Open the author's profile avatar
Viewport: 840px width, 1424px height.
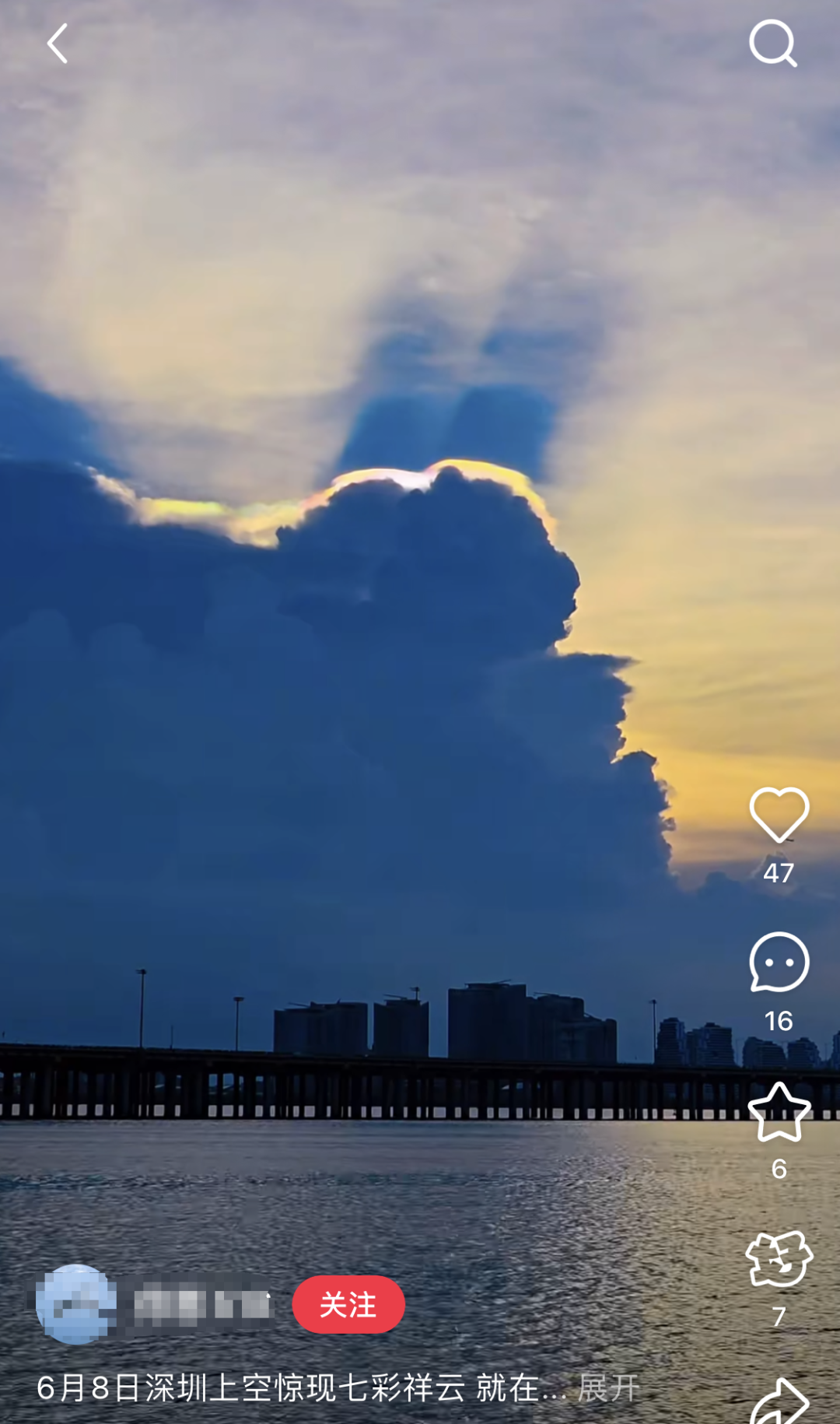click(75, 1304)
